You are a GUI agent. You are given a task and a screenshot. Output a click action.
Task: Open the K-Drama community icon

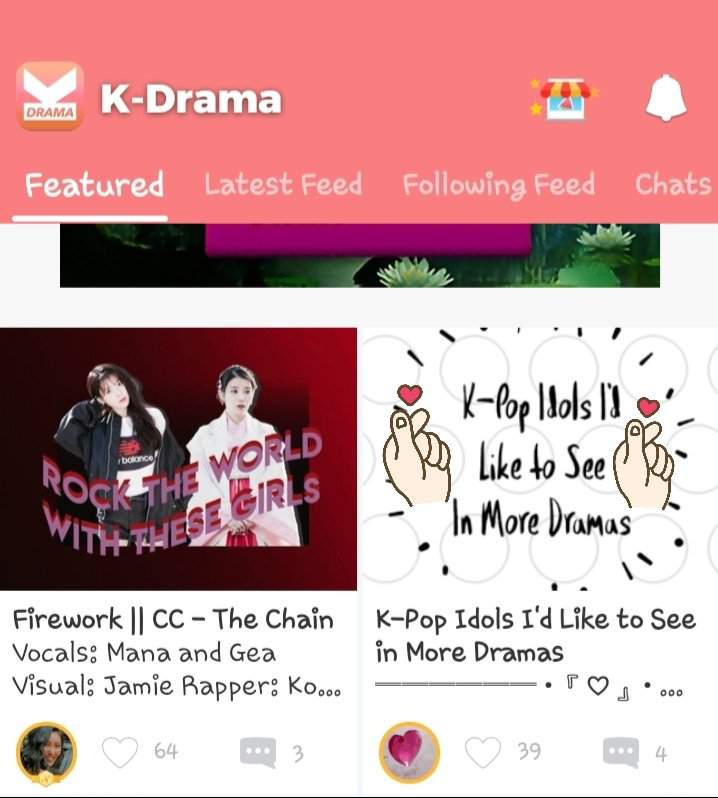[50, 97]
